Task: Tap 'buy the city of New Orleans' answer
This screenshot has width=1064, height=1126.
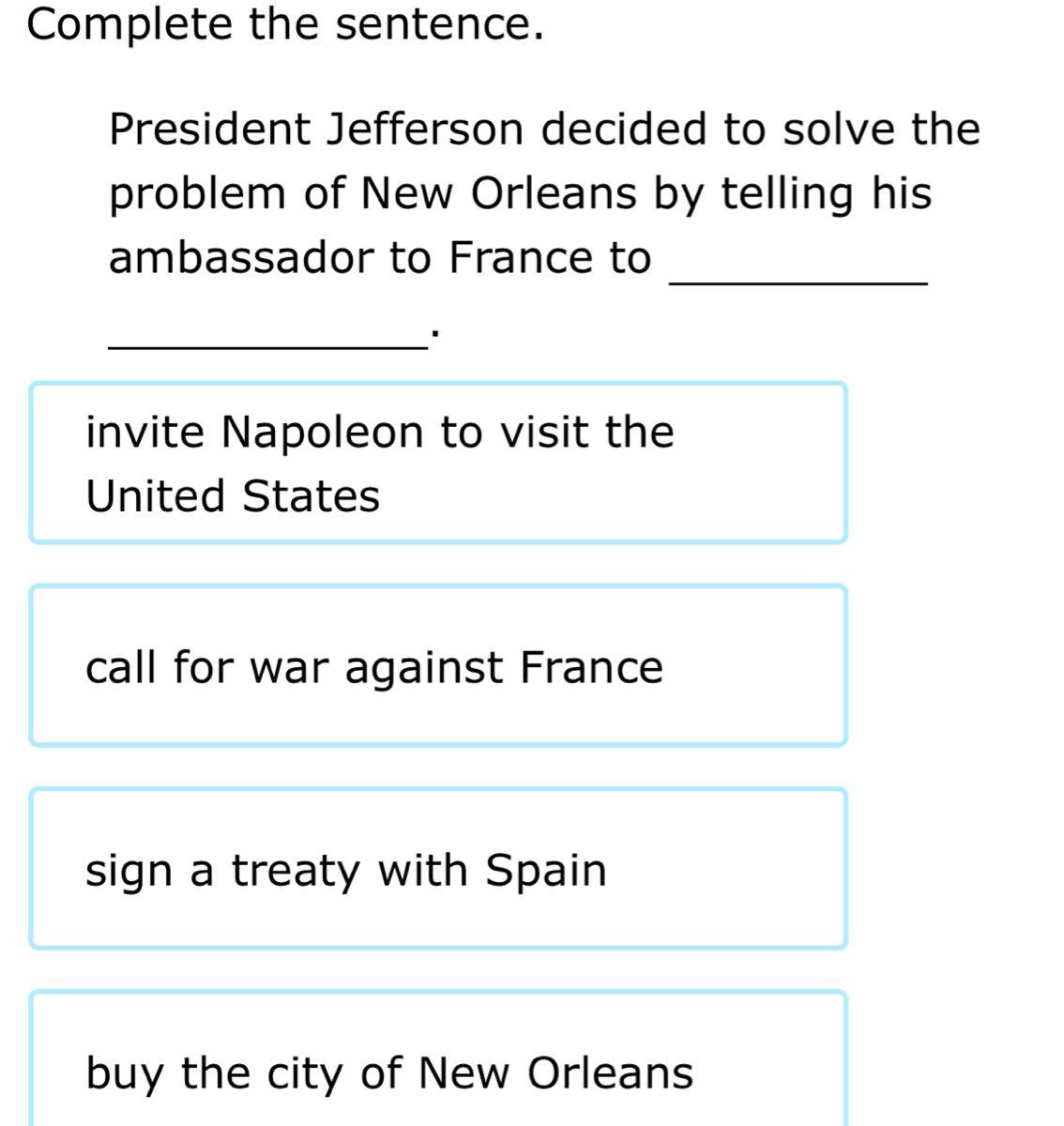Action: tap(438, 1058)
